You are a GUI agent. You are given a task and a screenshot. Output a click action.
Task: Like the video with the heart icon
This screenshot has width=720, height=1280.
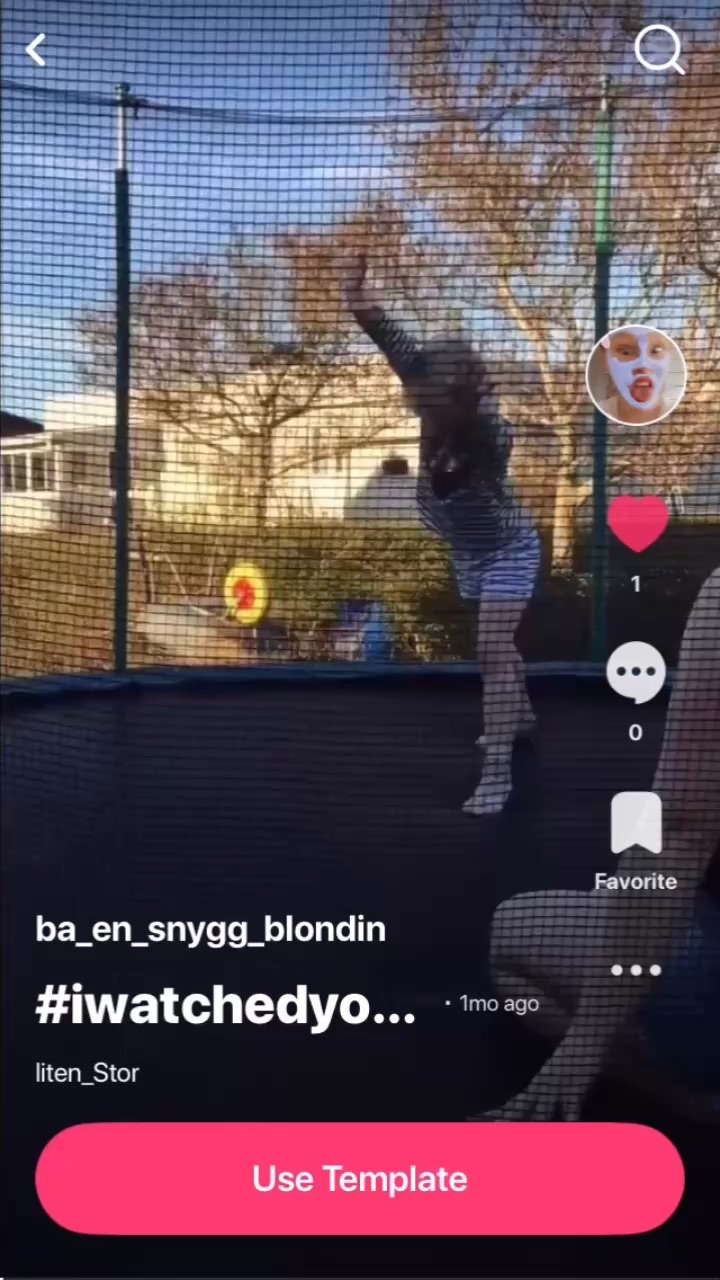[x=637, y=524]
